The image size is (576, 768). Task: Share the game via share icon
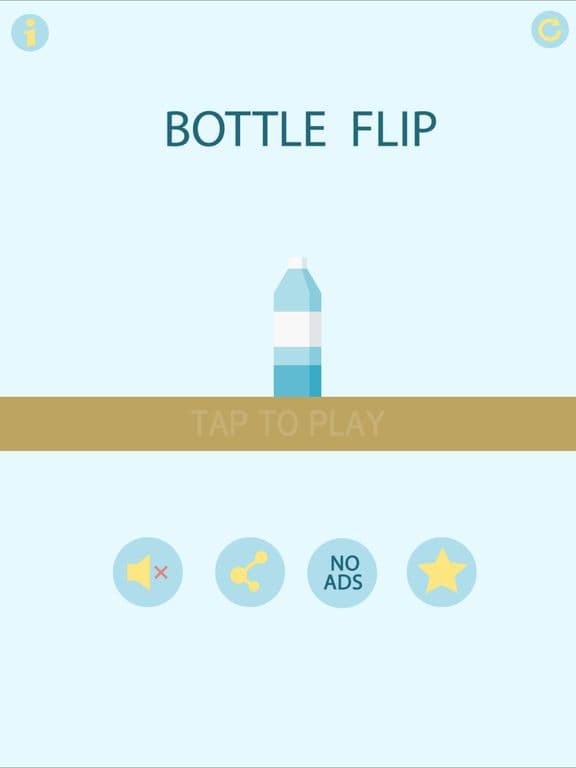[250, 572]
